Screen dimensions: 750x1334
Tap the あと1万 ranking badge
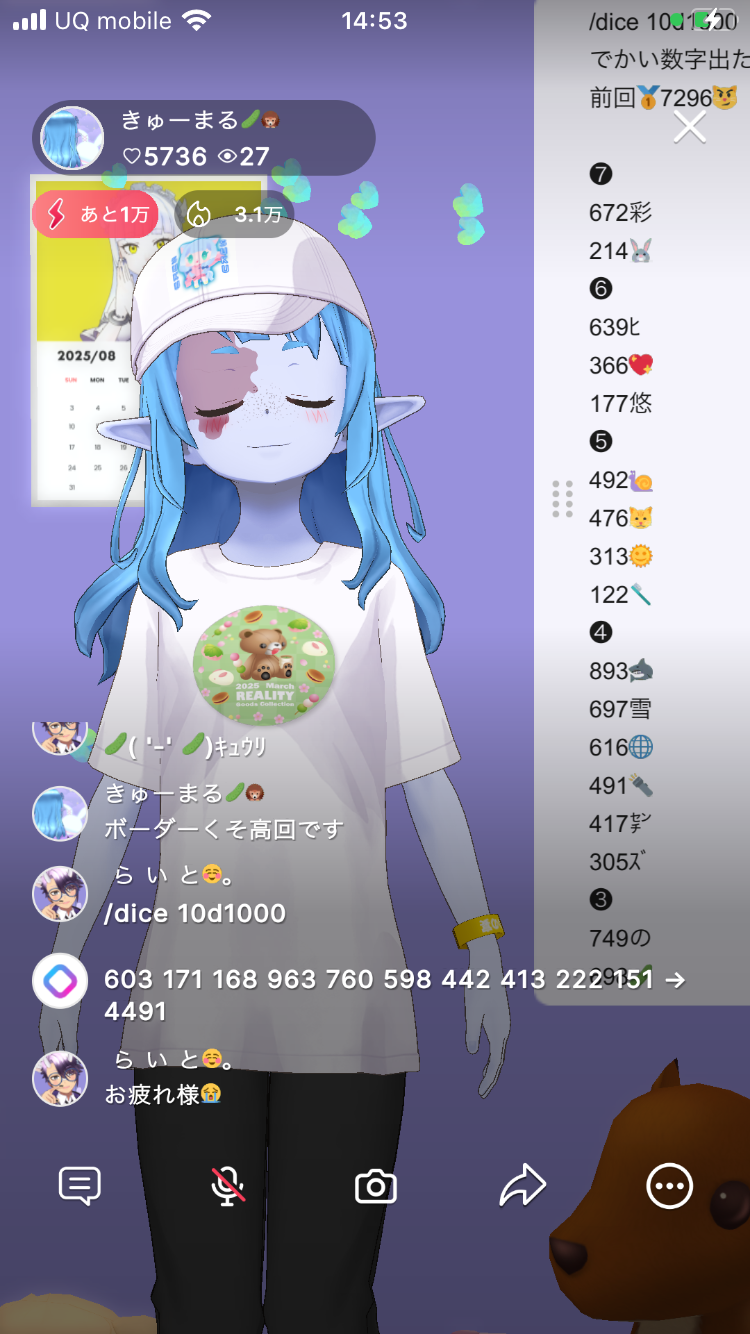click(x=95, y=214)
